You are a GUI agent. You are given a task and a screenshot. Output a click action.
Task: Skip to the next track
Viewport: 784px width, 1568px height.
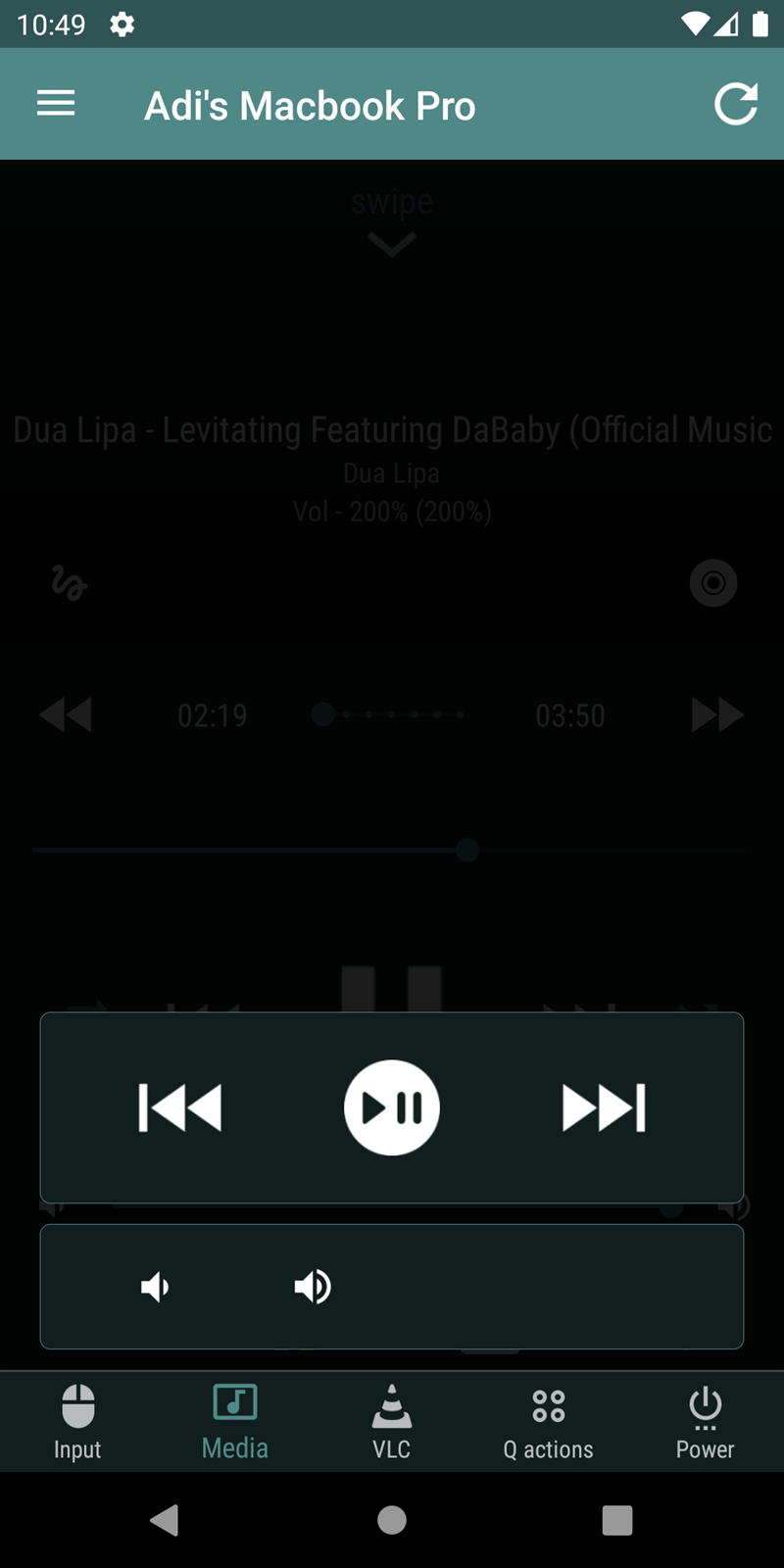point(604,1107)
